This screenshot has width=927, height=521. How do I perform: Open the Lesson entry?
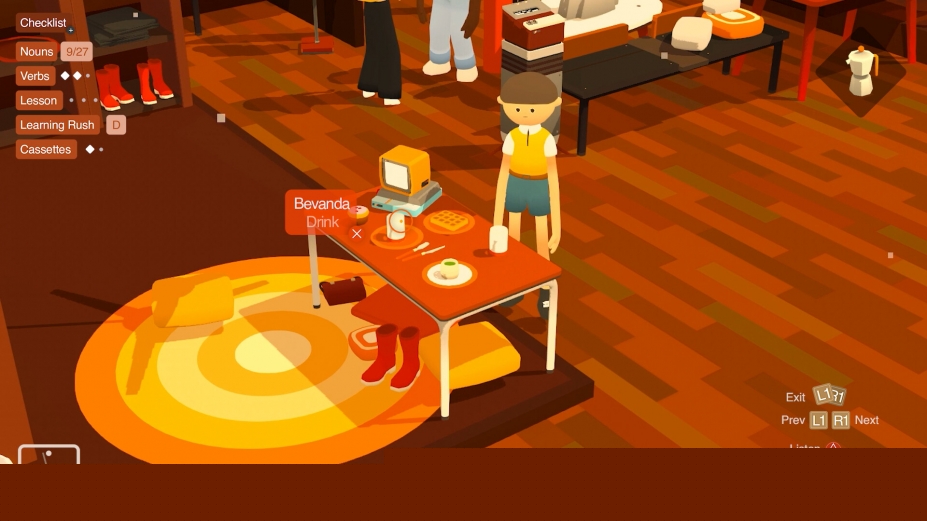39,101
